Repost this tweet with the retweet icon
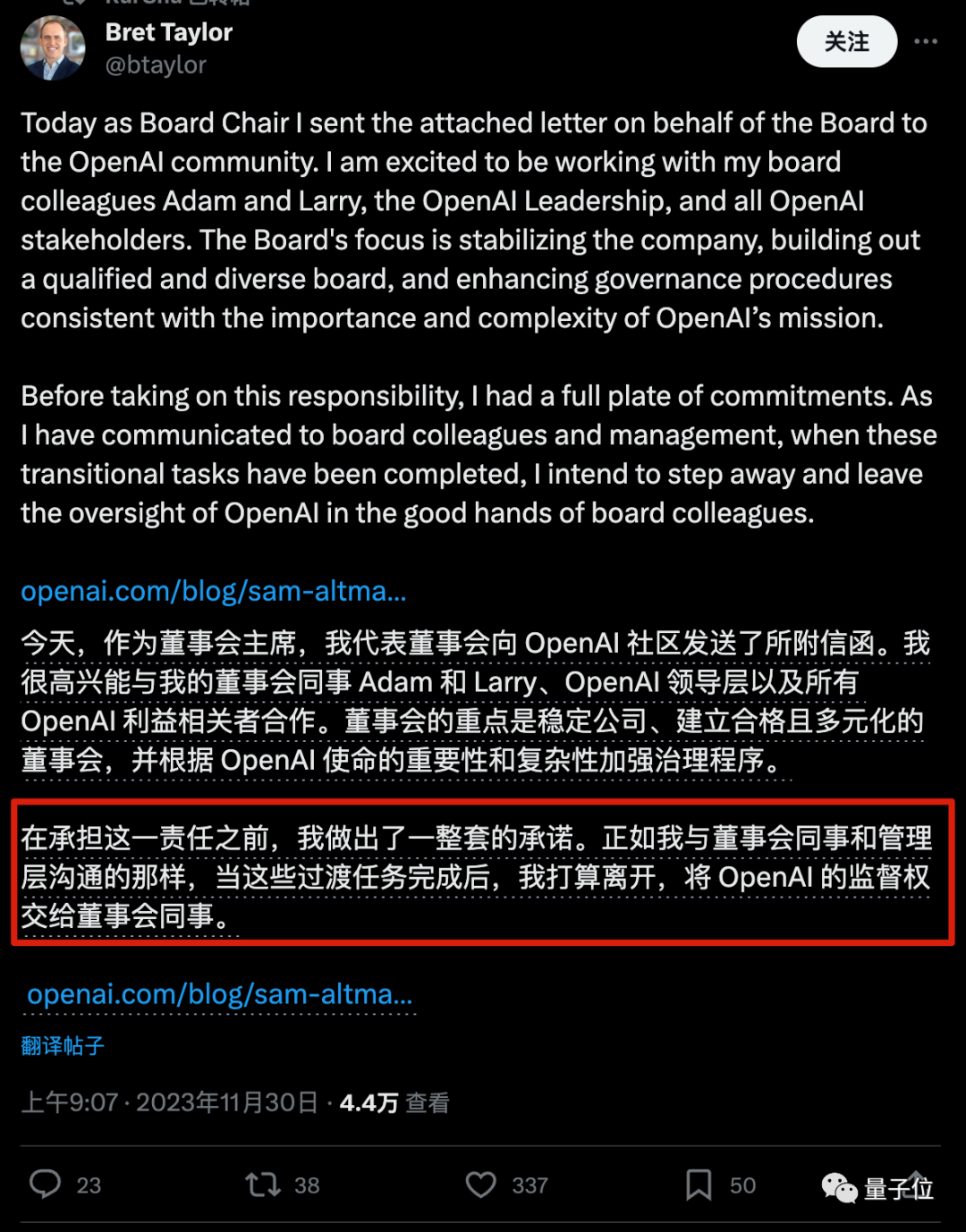Image resolution: width=966 pixels, height=1232 pixels. pos(263,1185)
